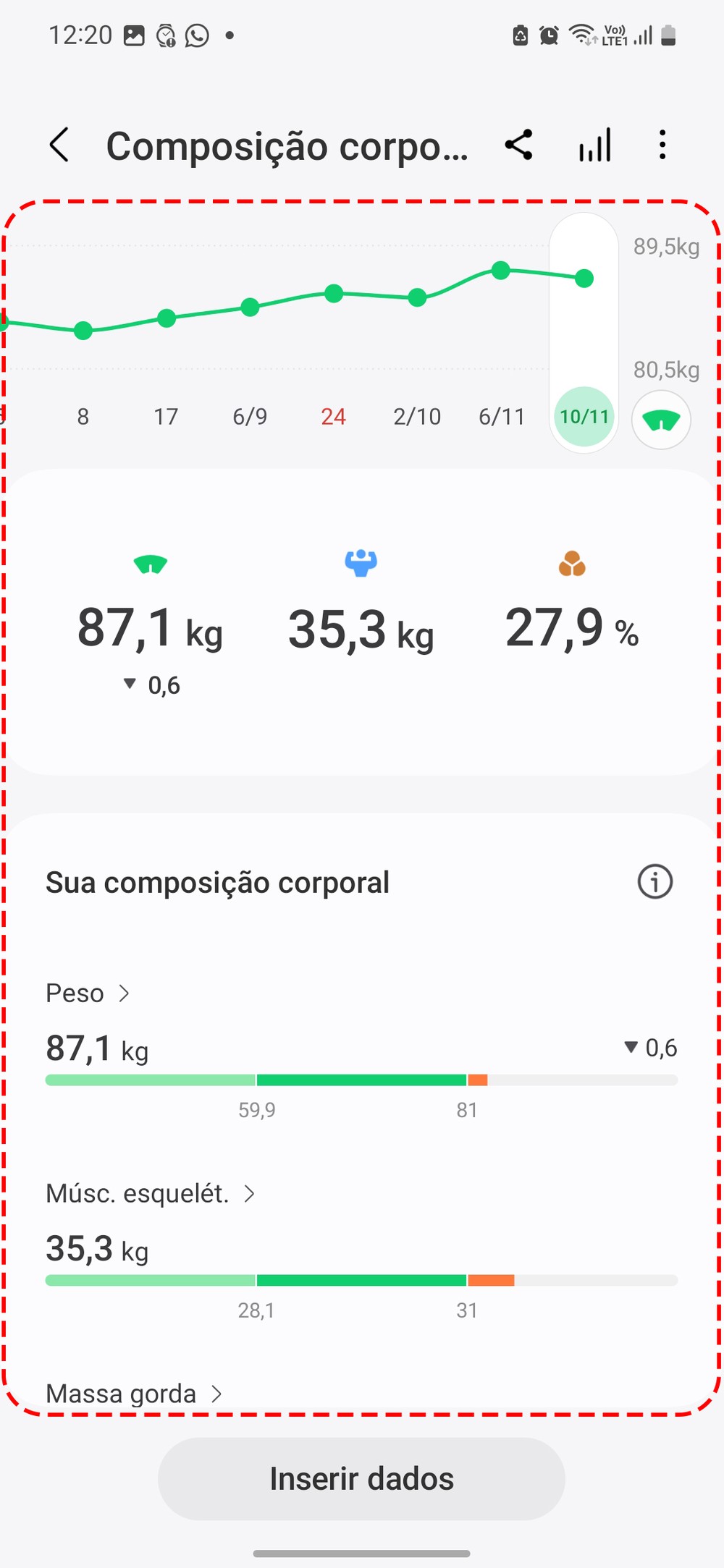
Task: Open the bar chart trends view
Action: (x=594, y=145)
